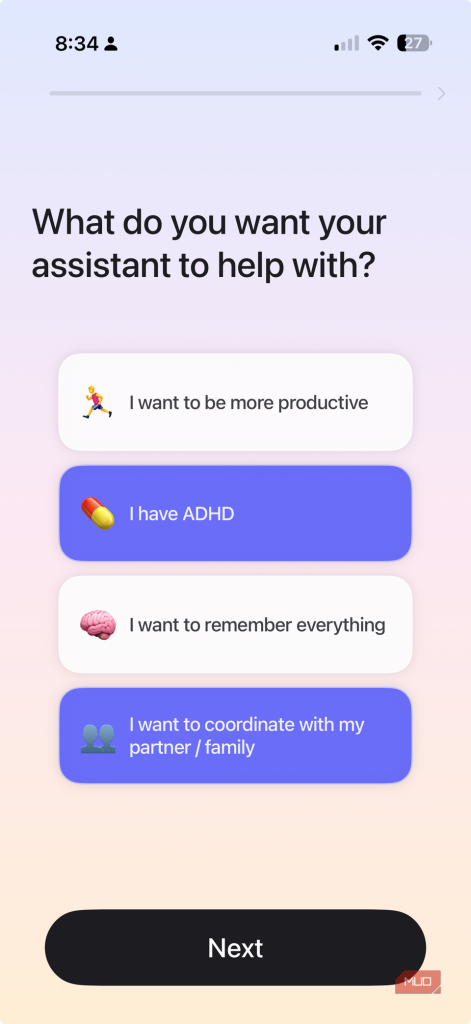This screenshot has width=471, height=1024.
Task: Deselect the "I have ADHD" option
Action: (x=235, y=513)
